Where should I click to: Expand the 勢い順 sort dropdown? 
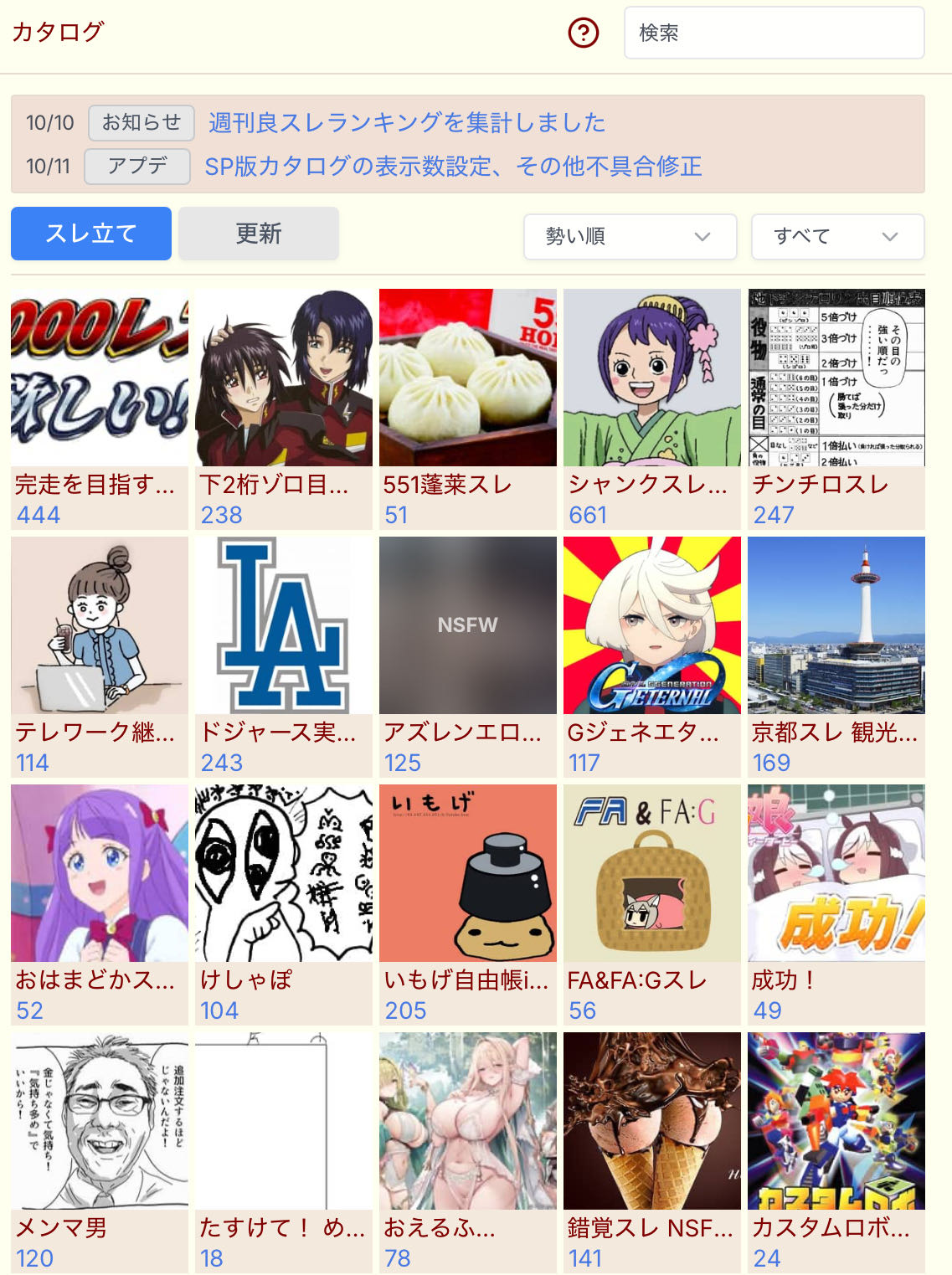[630, 236]
